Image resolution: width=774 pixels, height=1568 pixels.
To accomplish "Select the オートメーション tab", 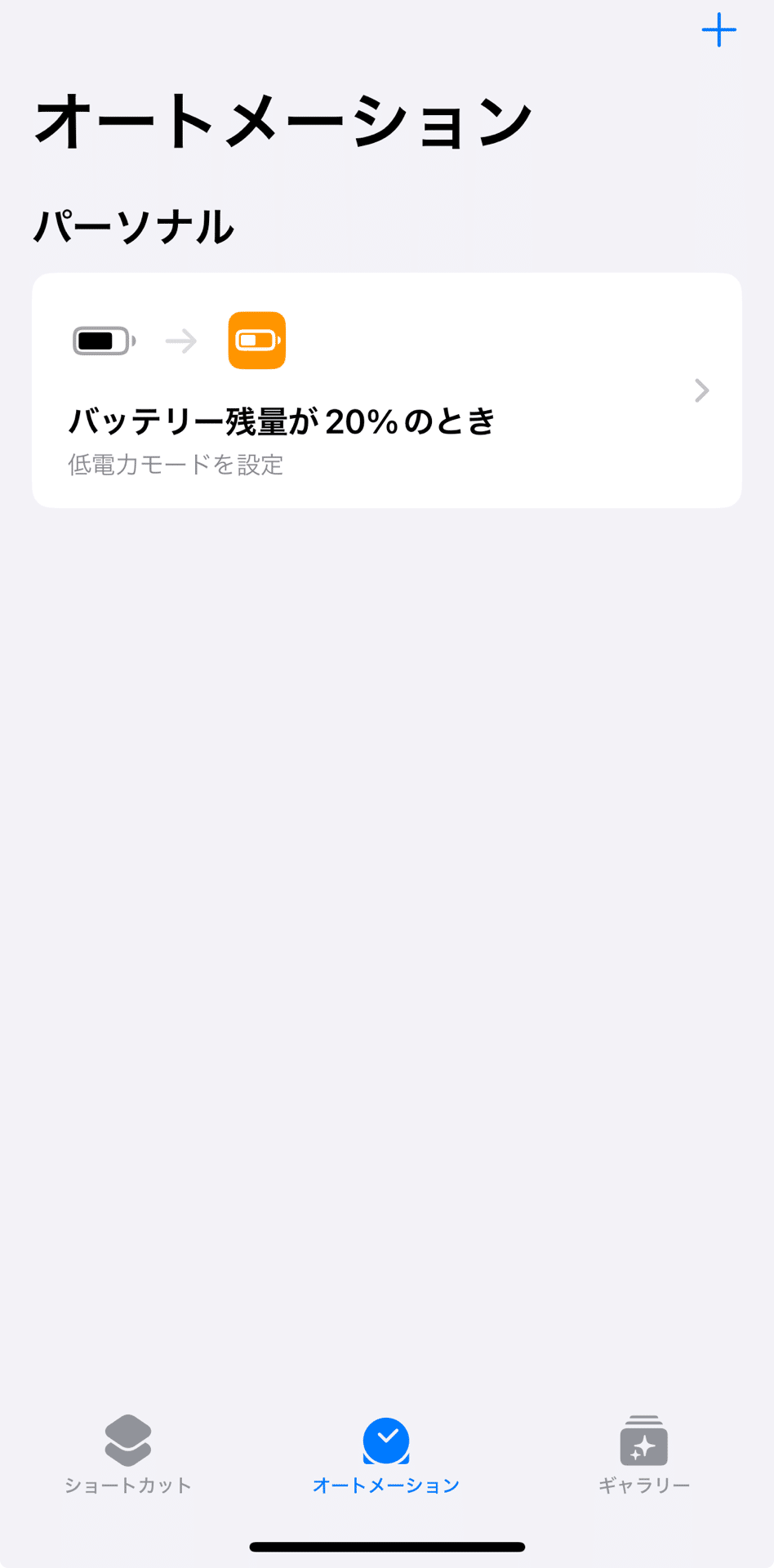I will (386, 1454).
